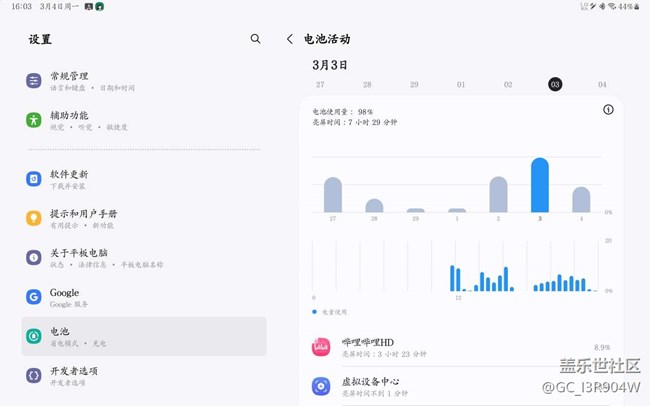
Task: Open 辅助功能 settings
Action: pos(143,120)
